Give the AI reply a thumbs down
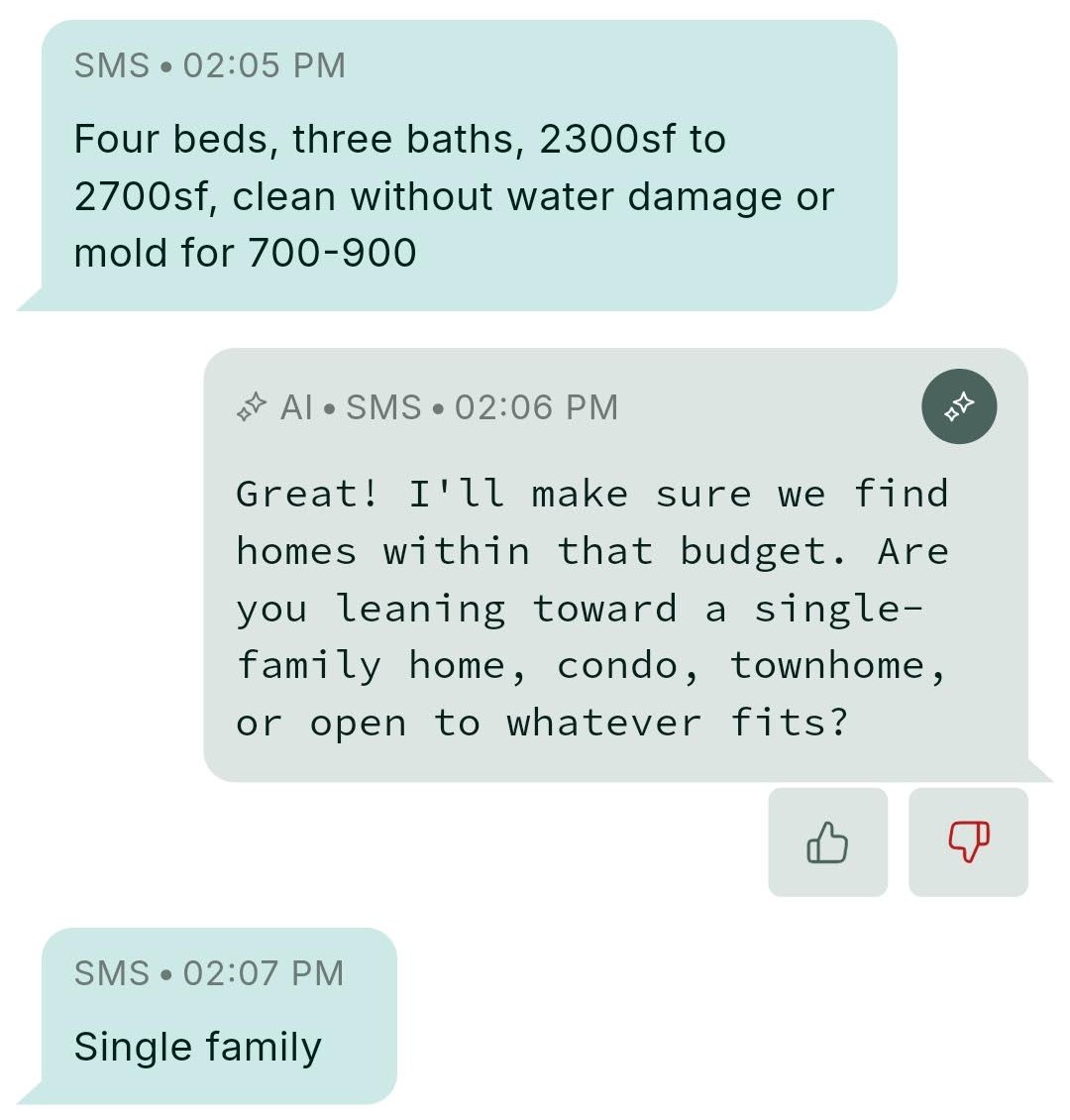 coord(968,842)
